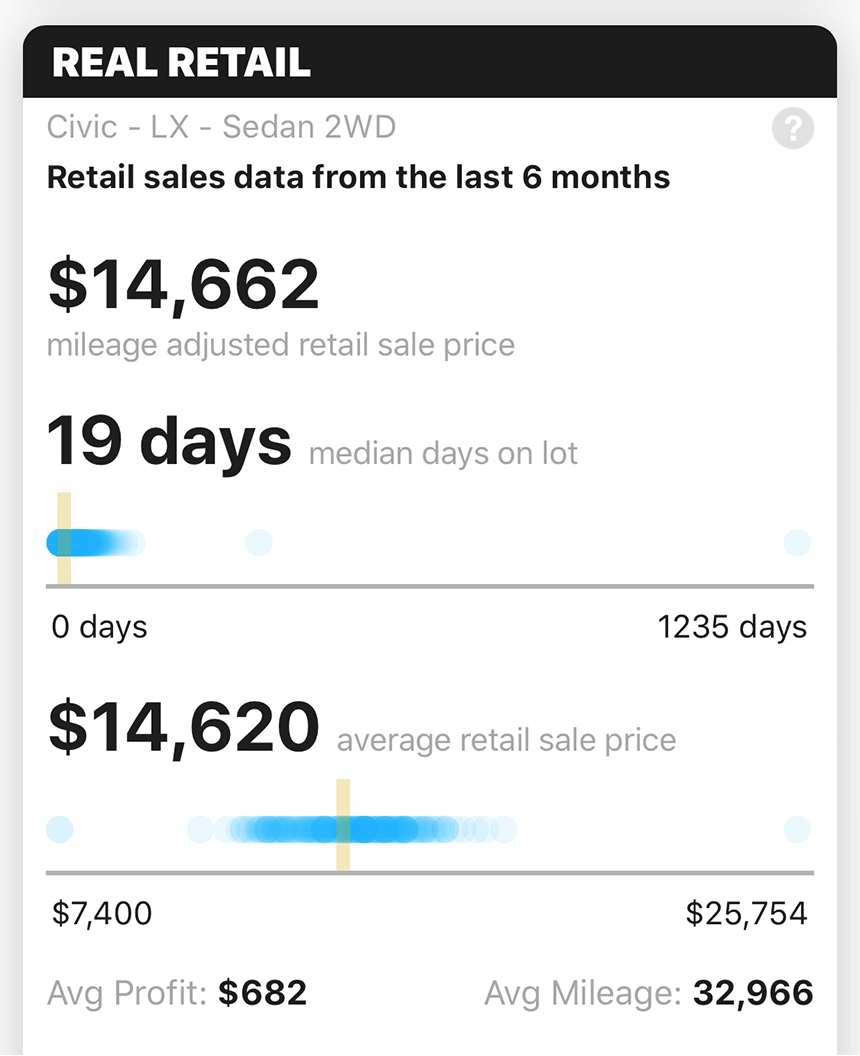Click the $14,662 mileage adjusted price
The image size is (860, 1056).
[181, 283]
